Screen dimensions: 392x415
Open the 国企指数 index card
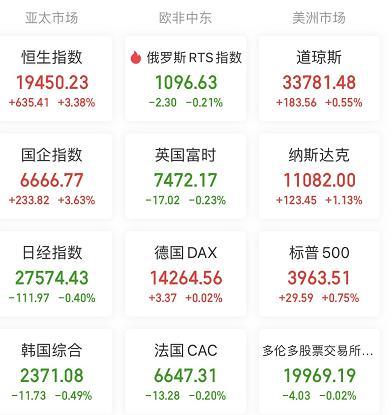pos(55,176)
